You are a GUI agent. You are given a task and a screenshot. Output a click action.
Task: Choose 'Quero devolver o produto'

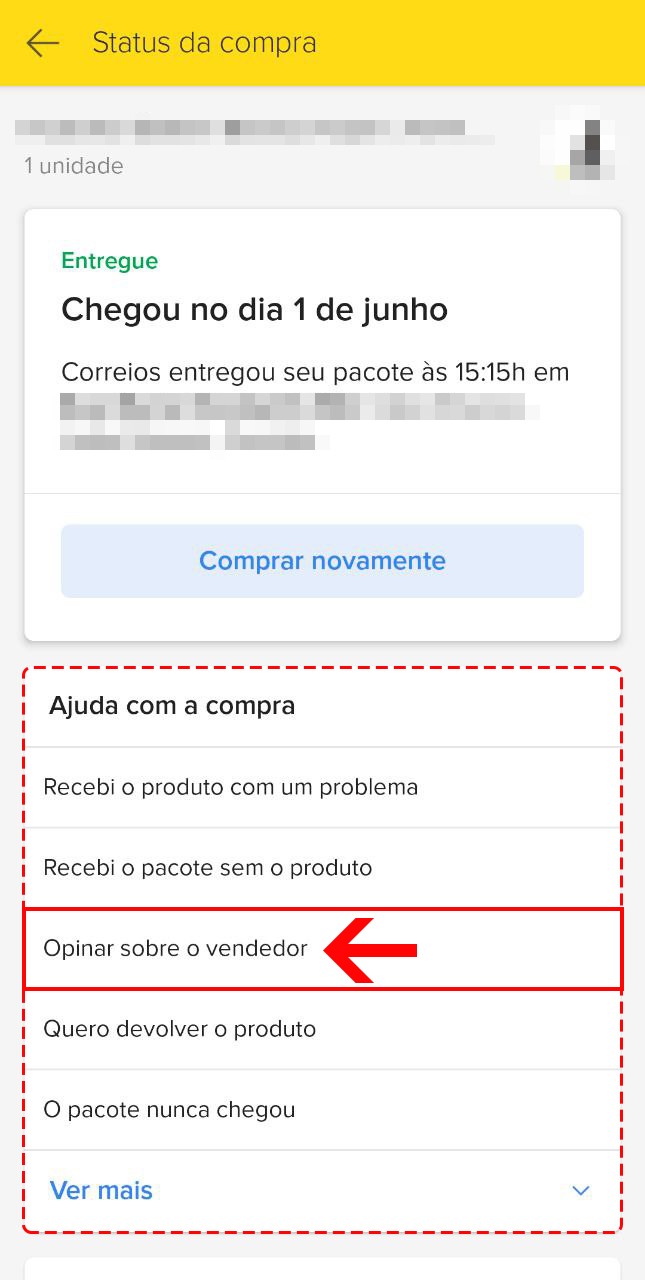click(x=180, y=1029)
